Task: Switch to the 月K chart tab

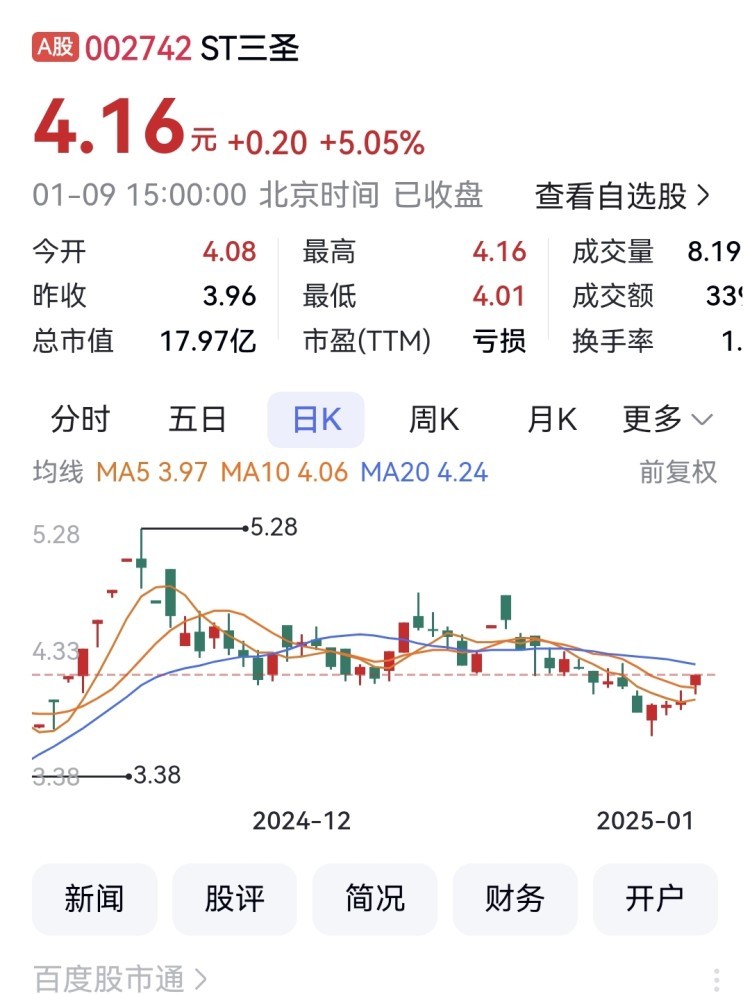Action: (552, 420)
